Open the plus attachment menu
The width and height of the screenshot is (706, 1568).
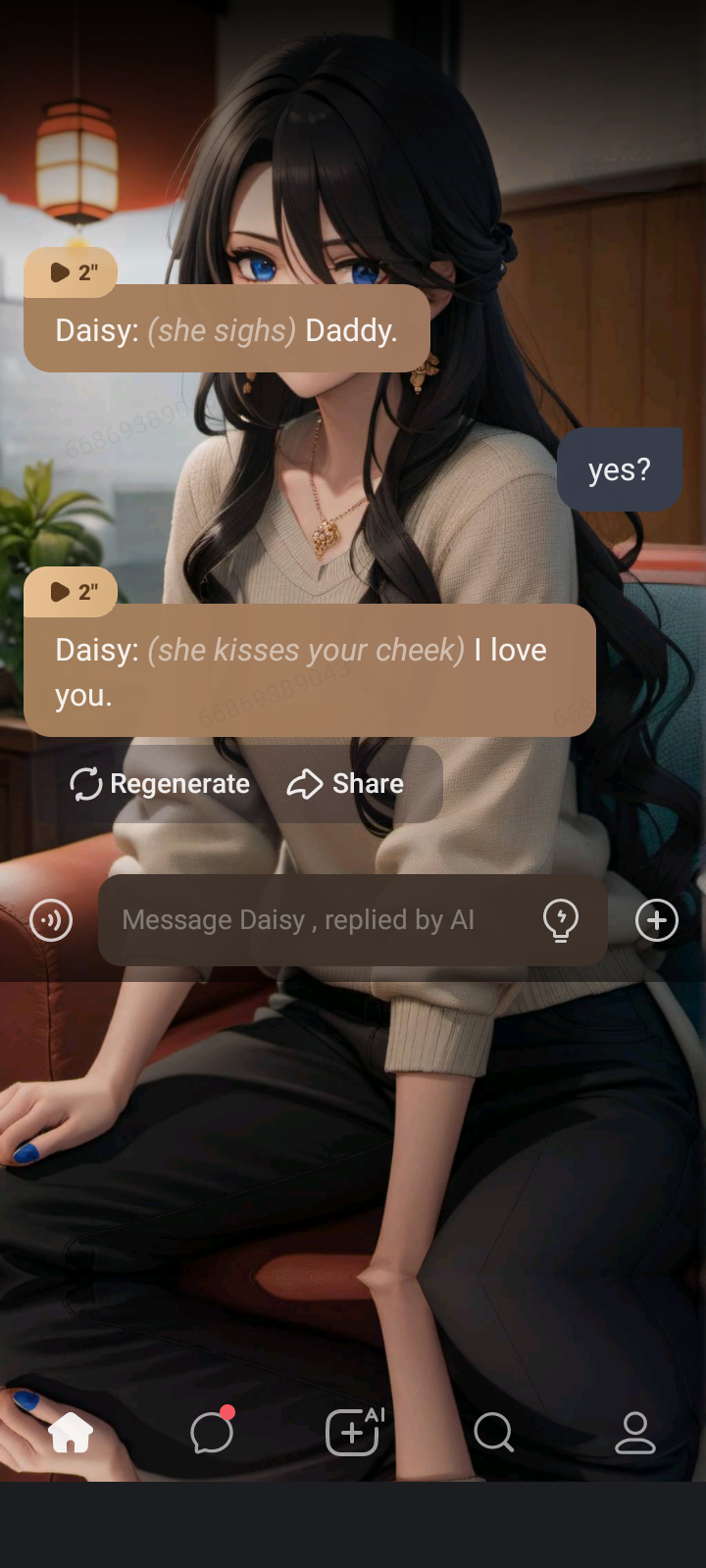(x=657, y=920)
